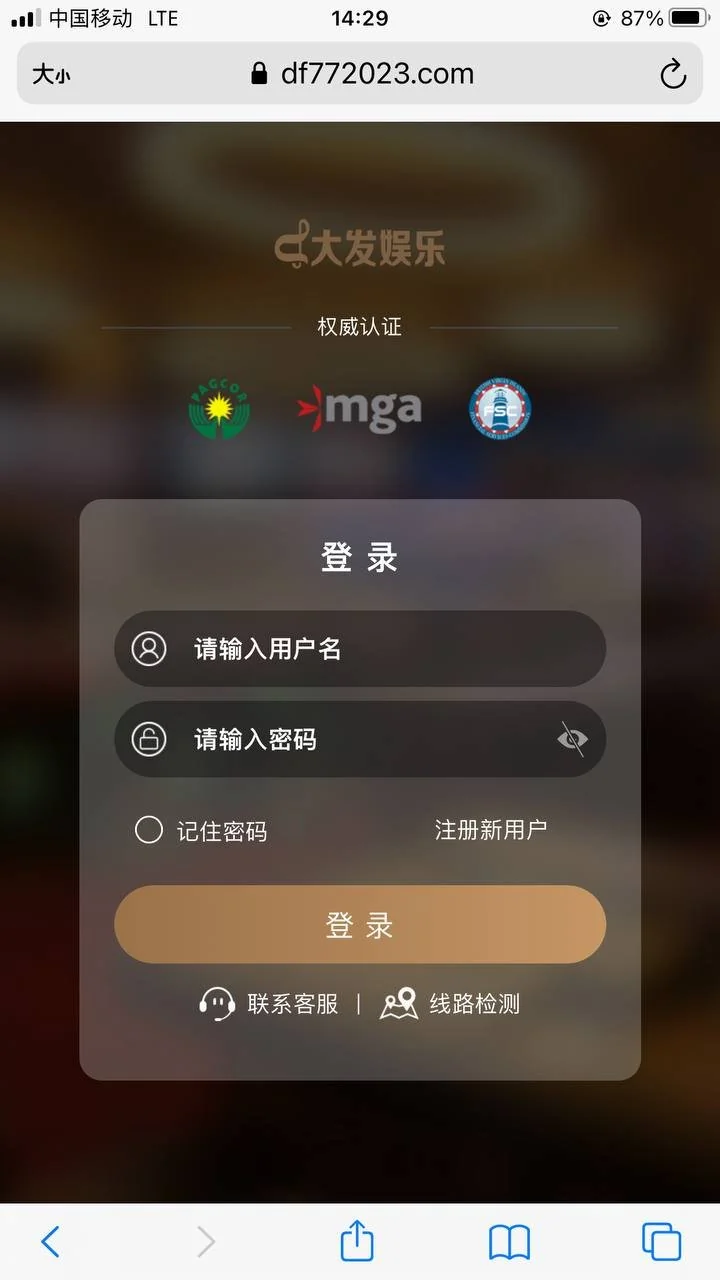Tap the golden 登录 button
Screen dimensions: 720x1280
click(360, 925)
